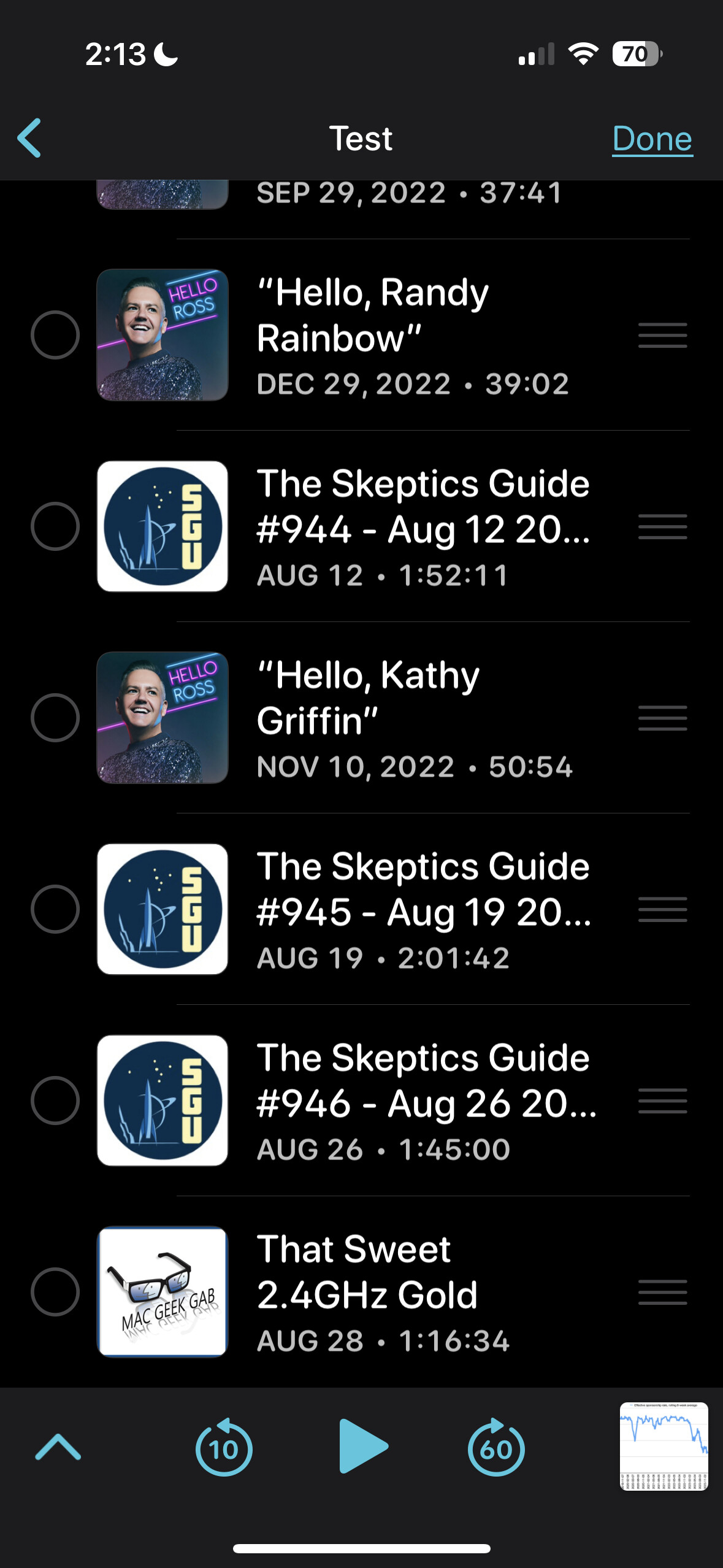723x1568 pixels.
Task: Open The Skeptics Guide #945 episode
Action: tap(361, 909)
